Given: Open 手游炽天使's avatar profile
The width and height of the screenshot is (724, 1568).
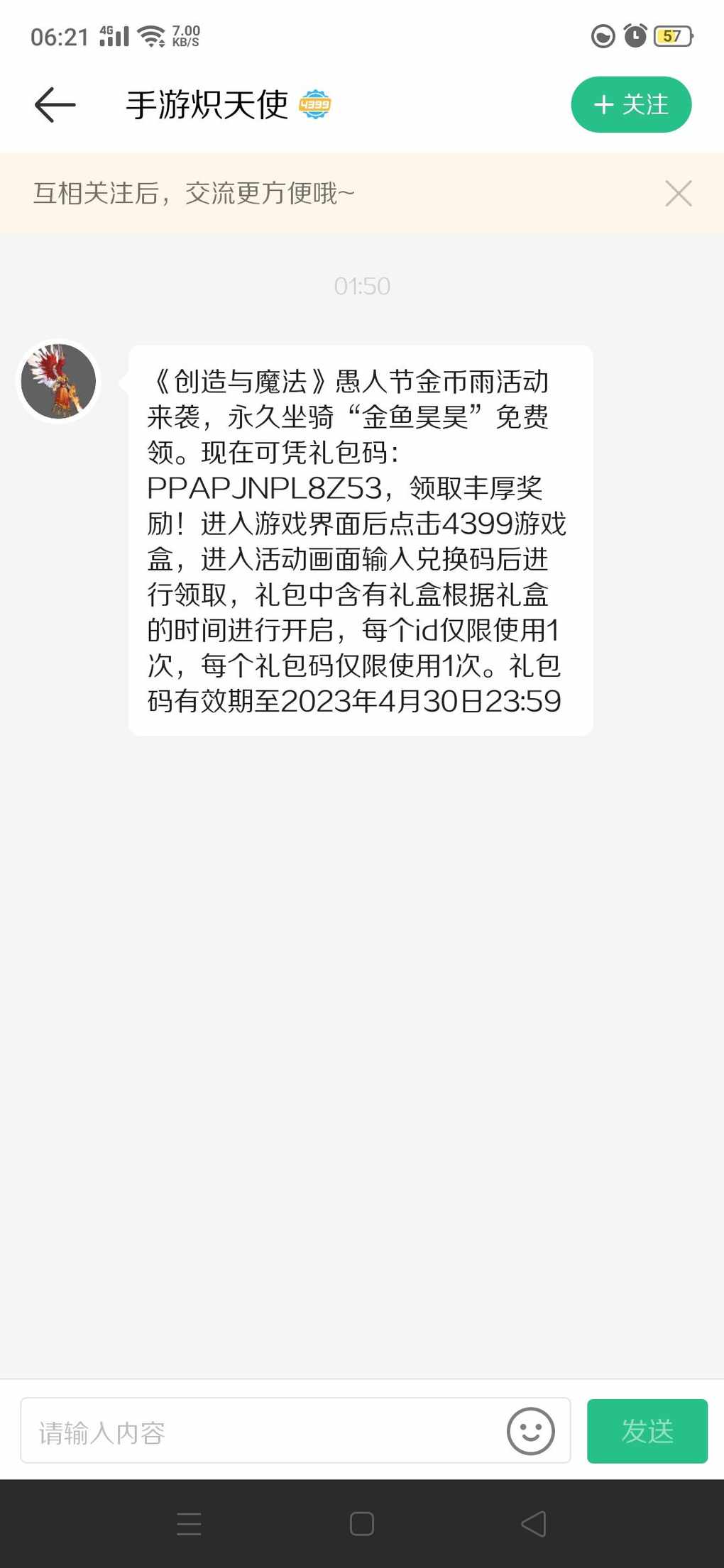Looking at the screenshot, I should point(58,381).
